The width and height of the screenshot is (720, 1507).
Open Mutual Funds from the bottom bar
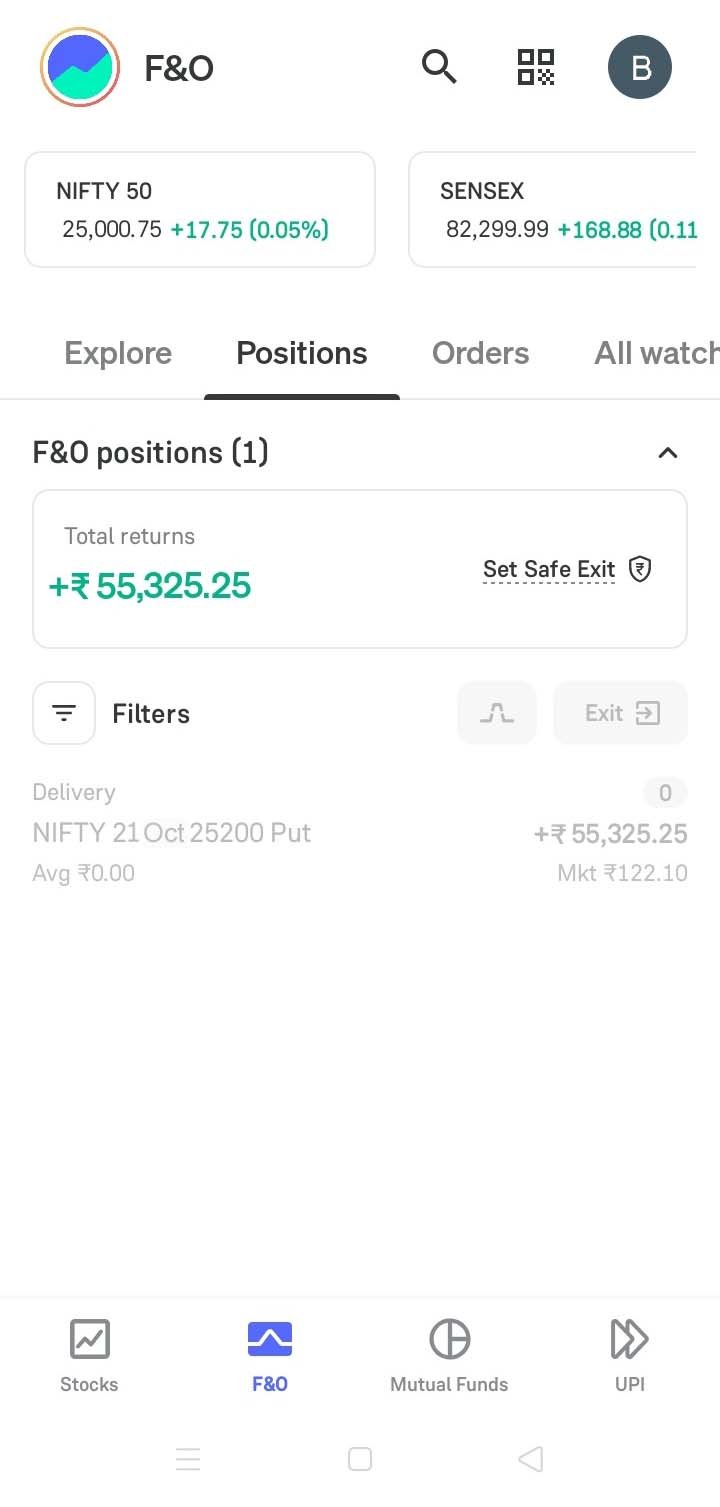tap(449, 1352)
